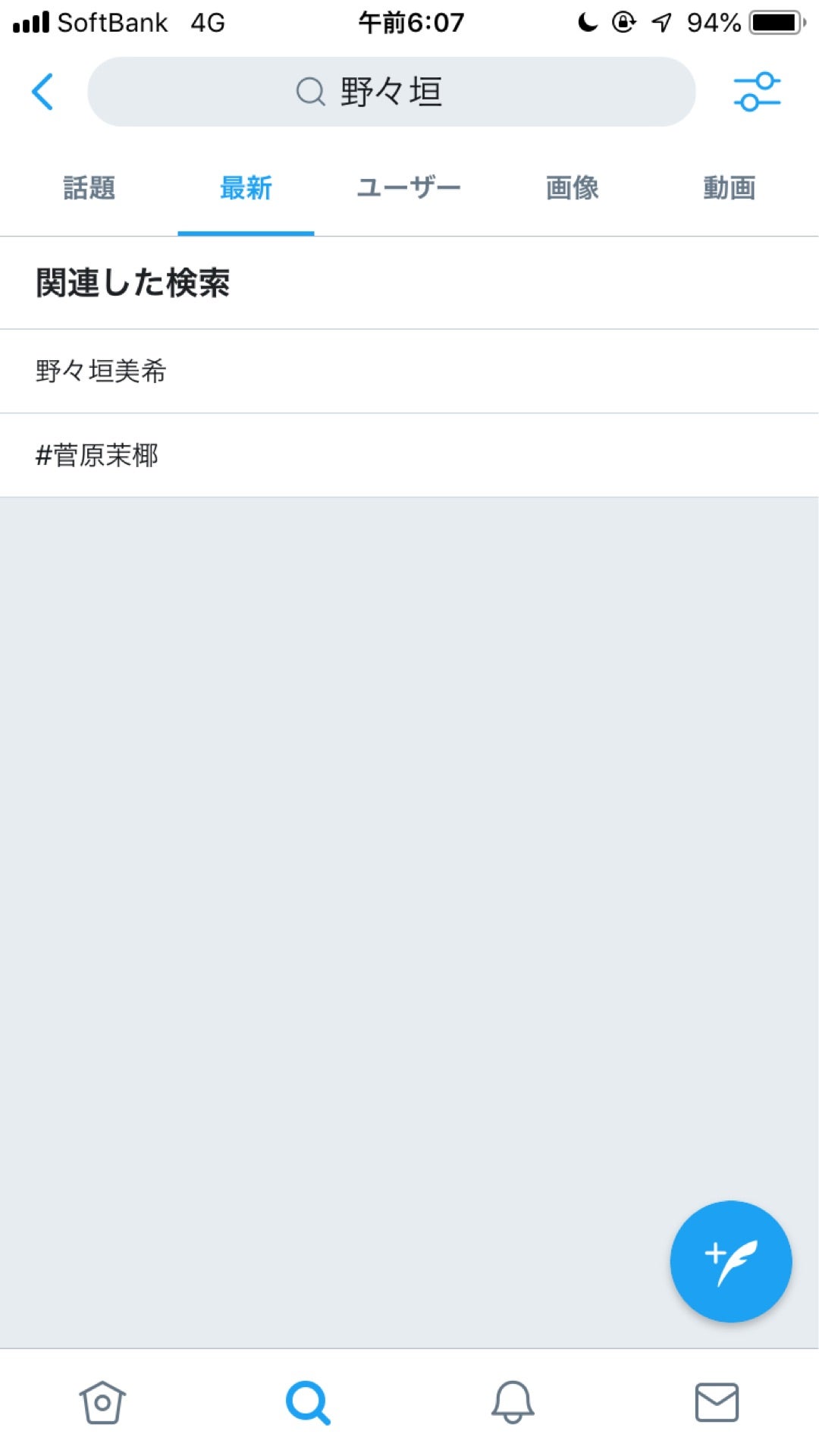819x1456 pixels.
Task: Open the related search 野々垣美希
Action: point(102,371)
